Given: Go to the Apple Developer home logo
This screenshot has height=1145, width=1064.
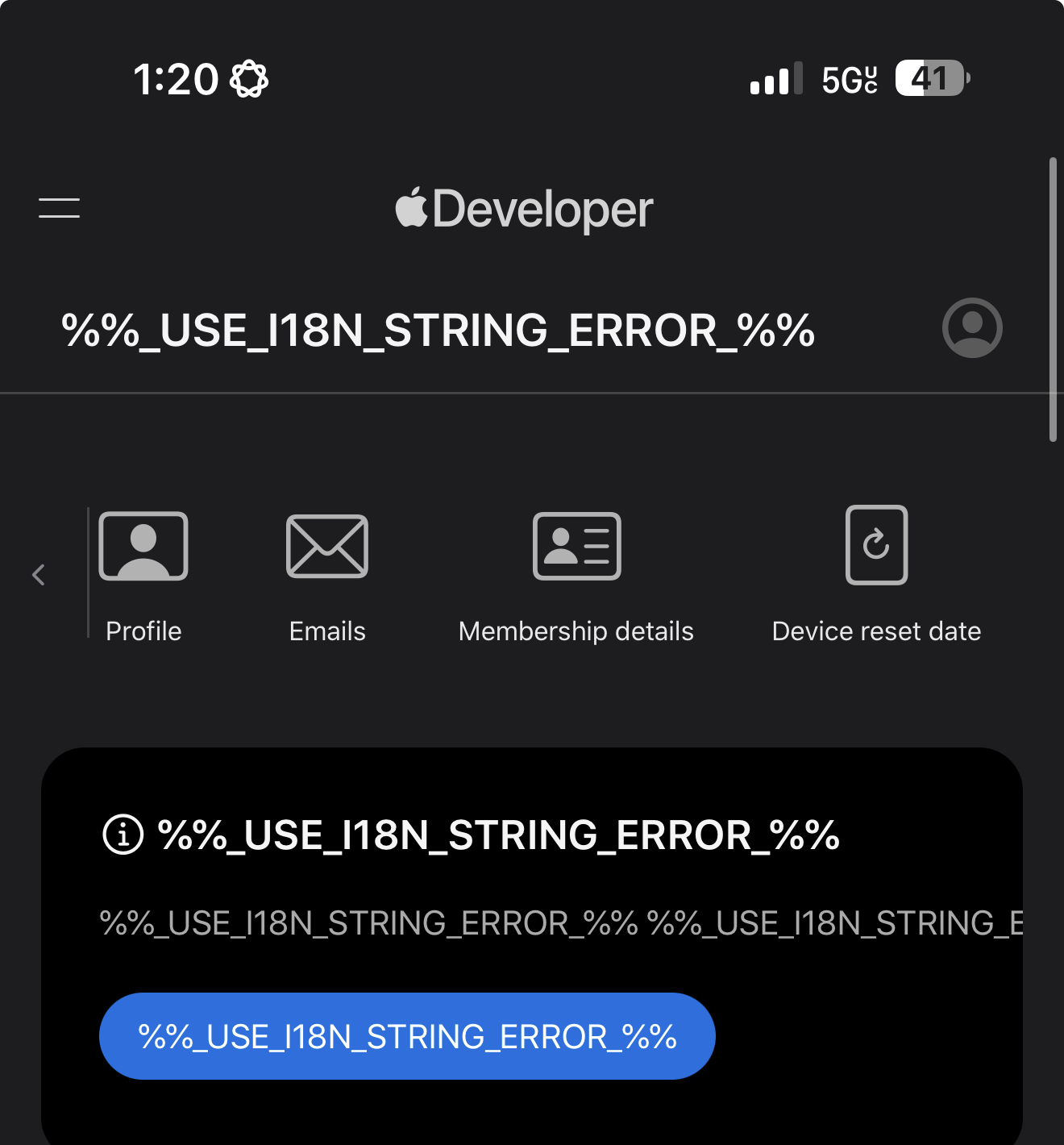Looking at the screenshot, I should [524, 210].
